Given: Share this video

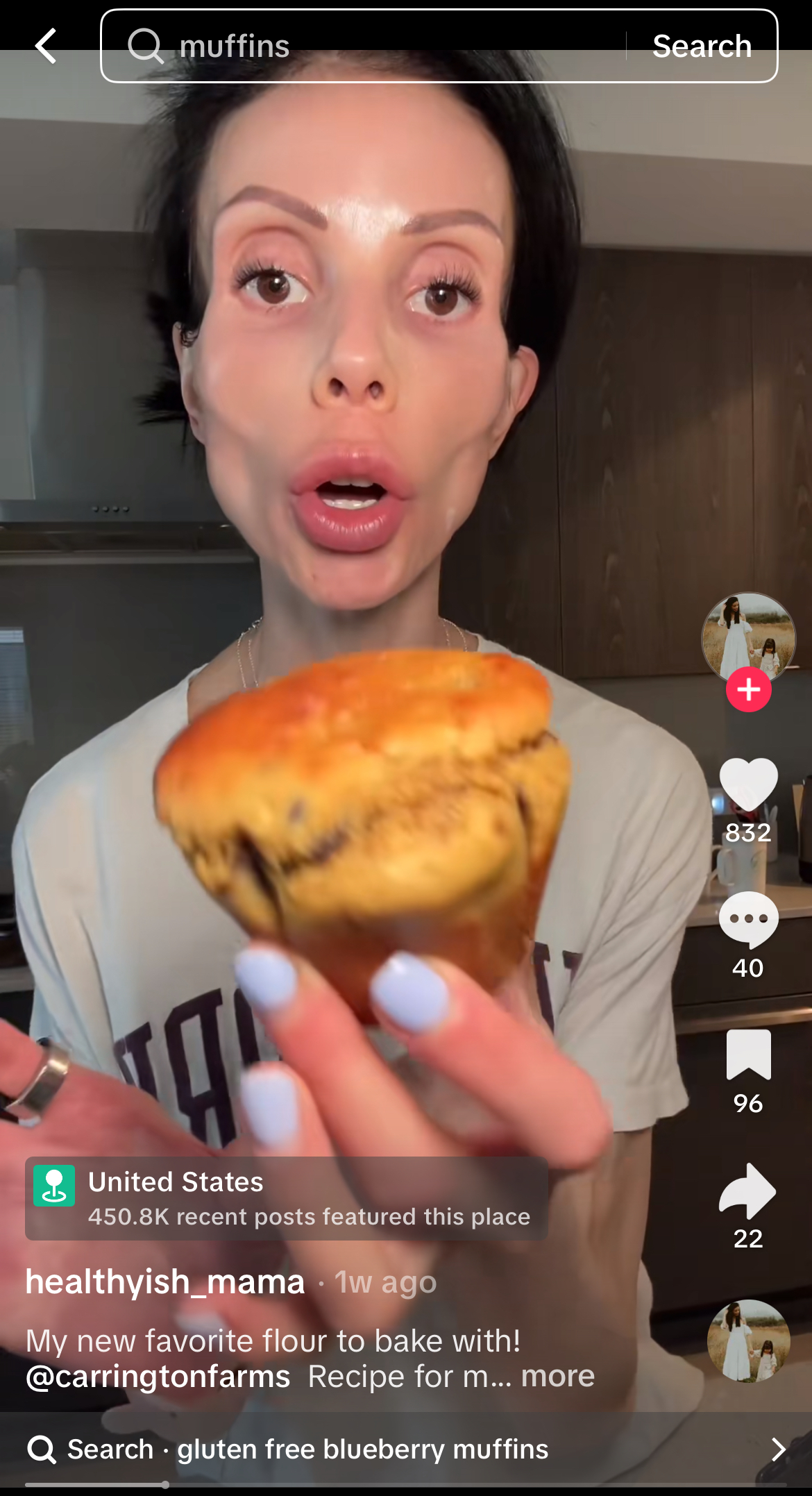Looking at the screenshot, I should pos(748,1191).
